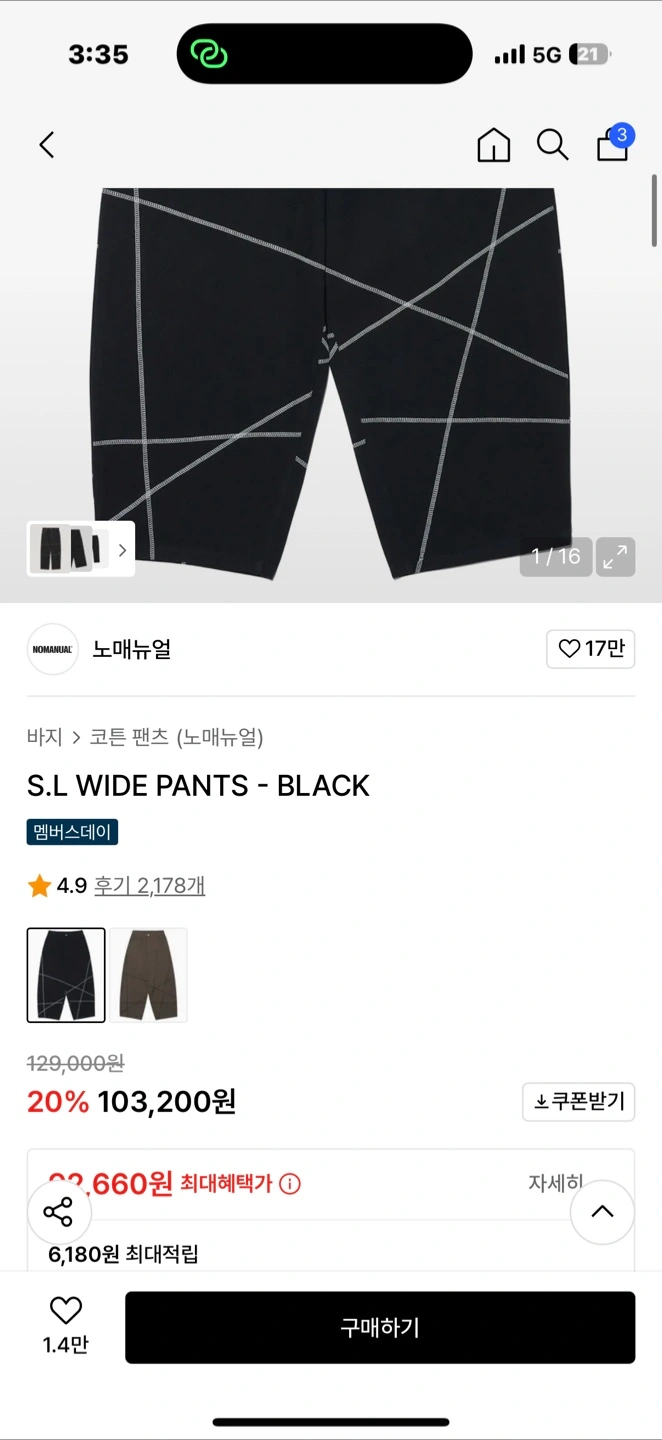This screenshot has height=1440, width=662.
Task: Open the product image thumbnail strip
Action: (x=80, y=549)
